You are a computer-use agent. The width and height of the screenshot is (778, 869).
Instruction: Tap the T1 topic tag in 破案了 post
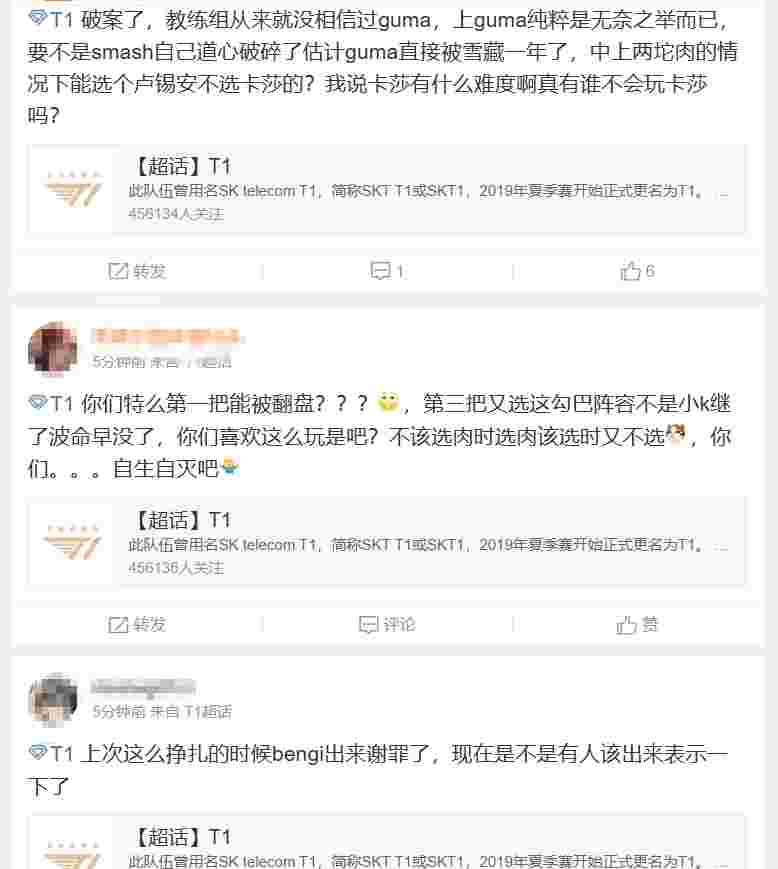52,17
